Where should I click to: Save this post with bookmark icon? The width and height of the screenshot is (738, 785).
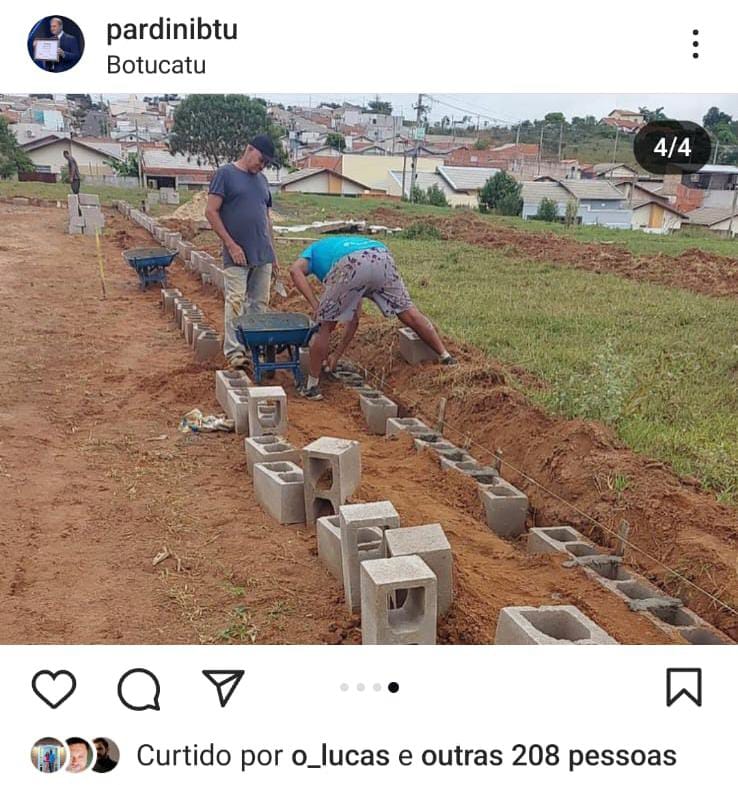click(x=684, y=687)
